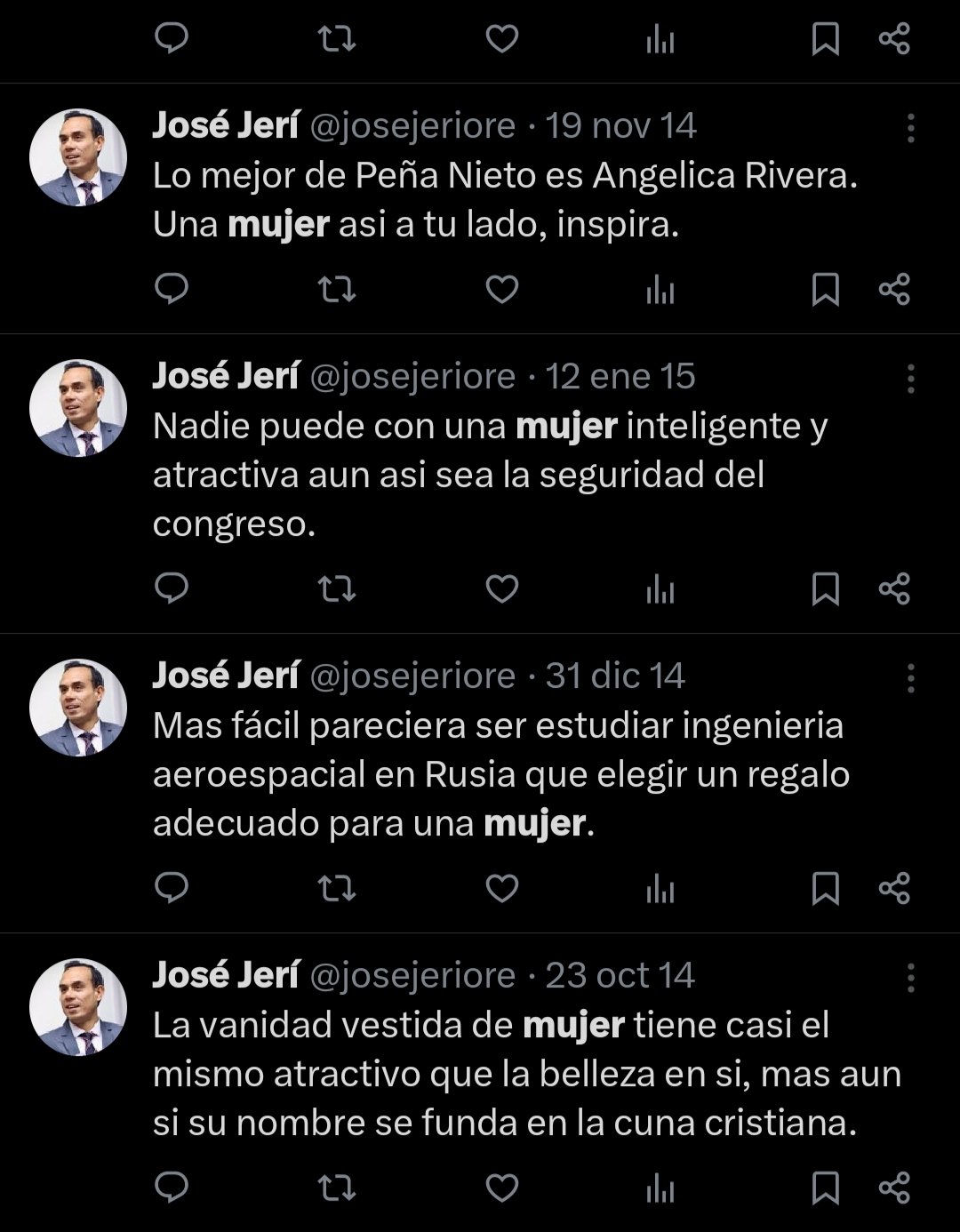Open overflow menu on 31 dic 14 tweet
This screenshot has height=1232, width=960.
point(910,678)
